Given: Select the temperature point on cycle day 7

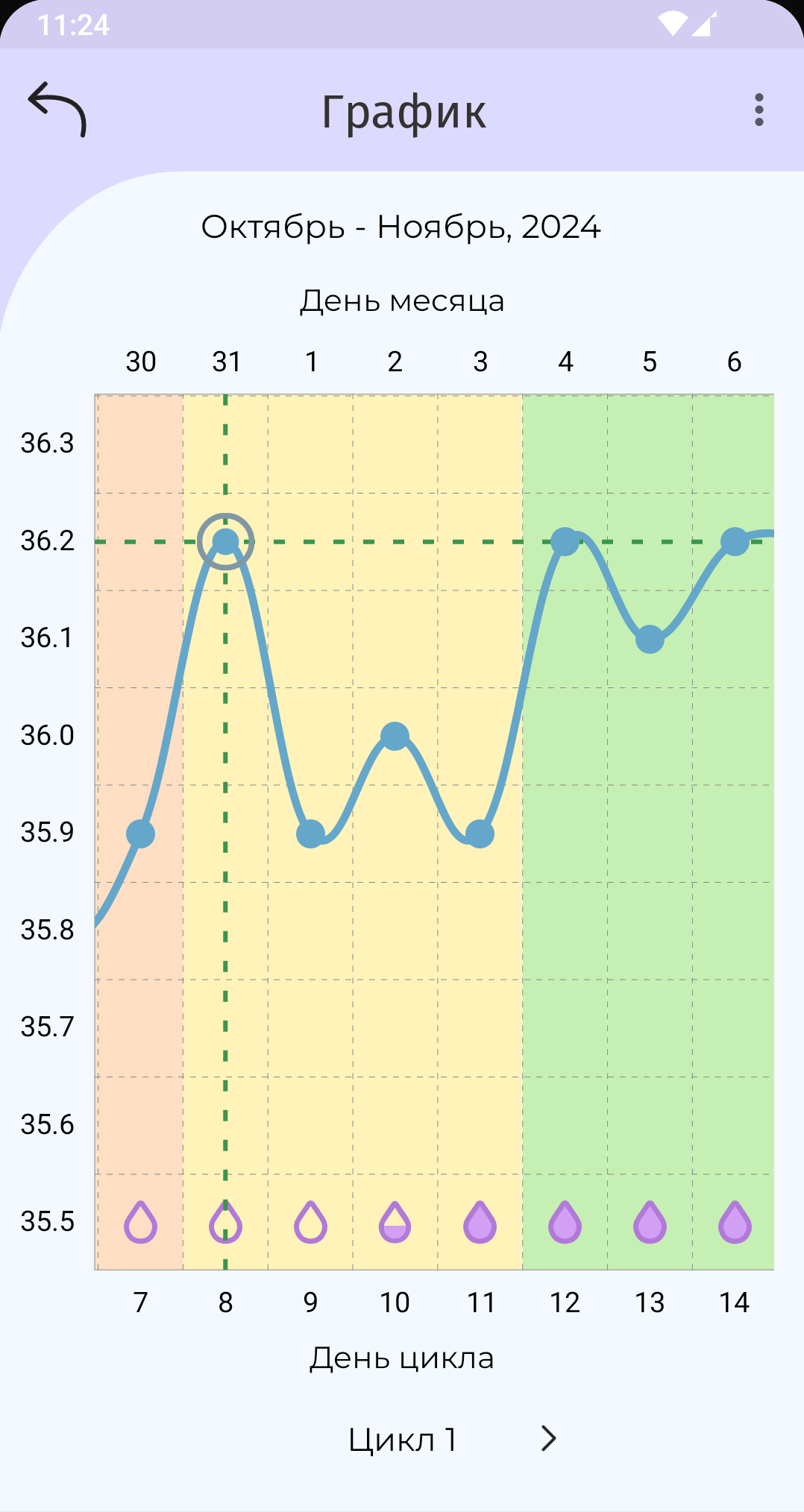Looking at the screenshot, I should [x=140, y=834].
